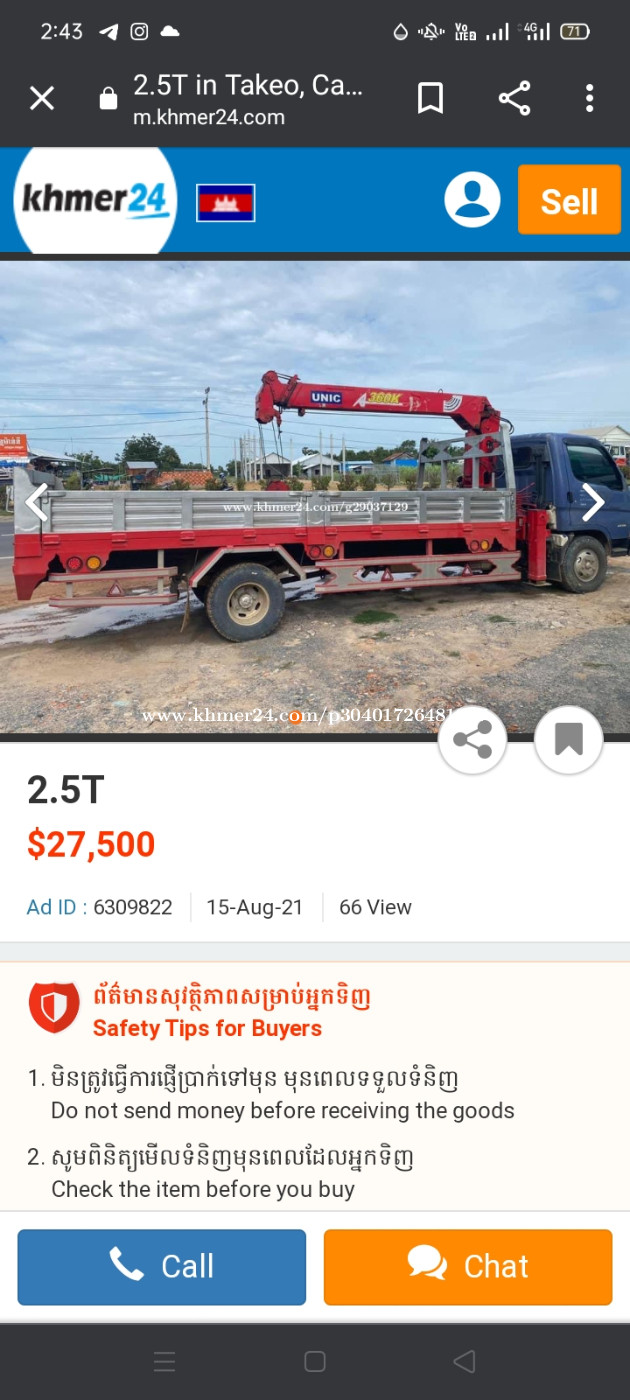The height and width of the screenshot is (1400, 630).
Task: Change language via the Cambodian flag
Action: click(225, 202)
